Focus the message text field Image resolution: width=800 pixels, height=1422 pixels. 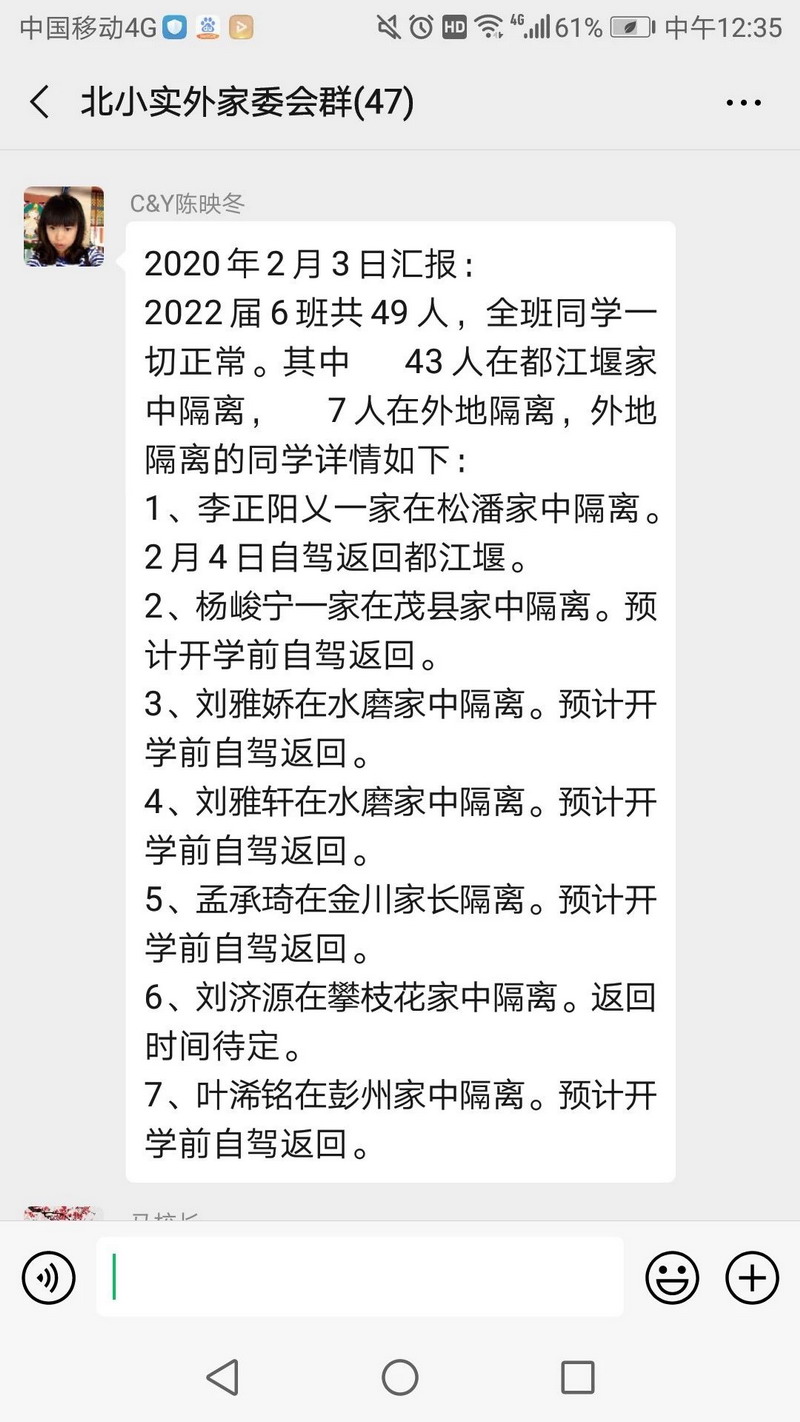pos(360,1277)
